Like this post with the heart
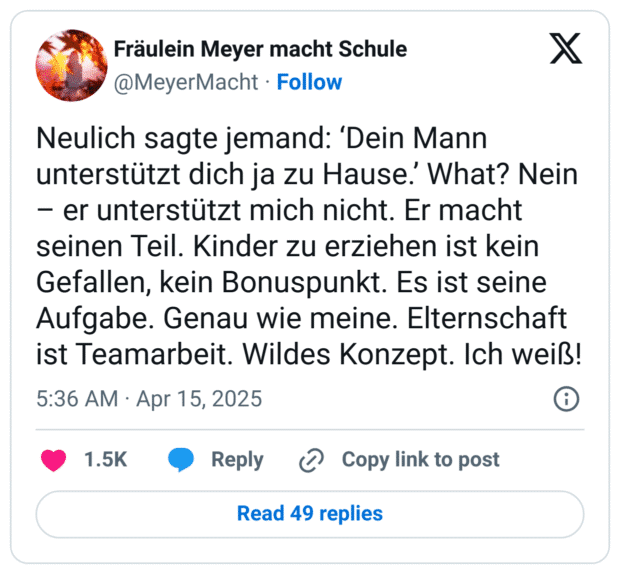Screen dimensions: 620x574 [x=53, y=460]
